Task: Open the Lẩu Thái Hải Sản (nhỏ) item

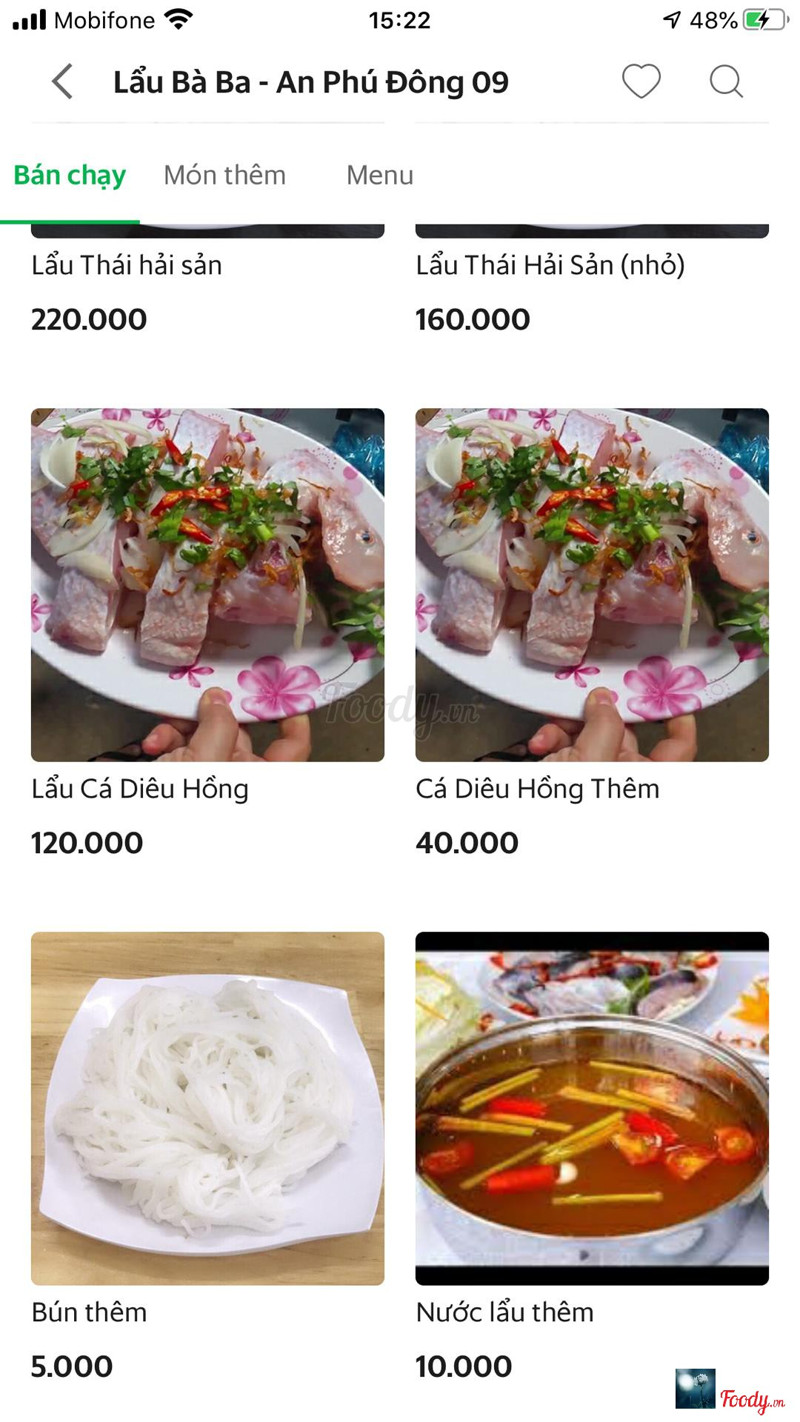Action: (550, 266)
